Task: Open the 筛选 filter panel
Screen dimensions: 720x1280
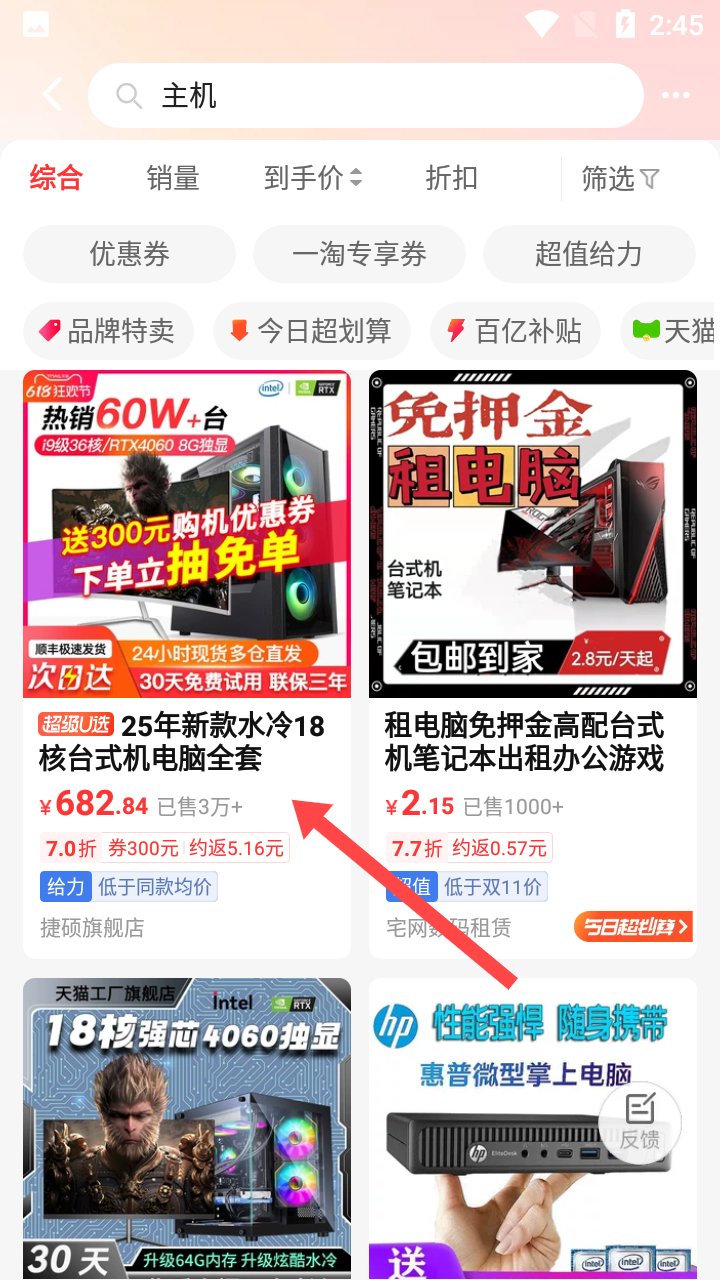Action: [x=620, y=179]
